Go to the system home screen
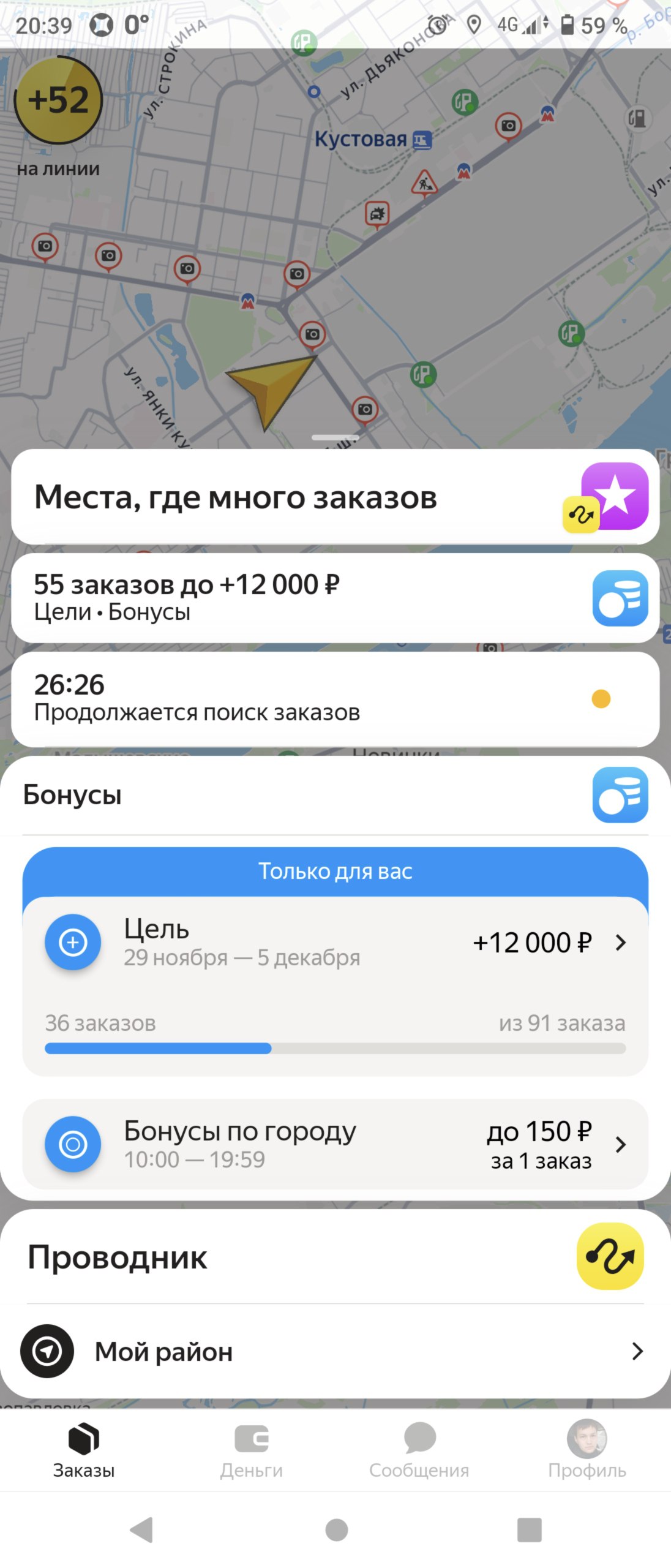This screenshot has width=671, height=1568. click(x=336, y=1529)
